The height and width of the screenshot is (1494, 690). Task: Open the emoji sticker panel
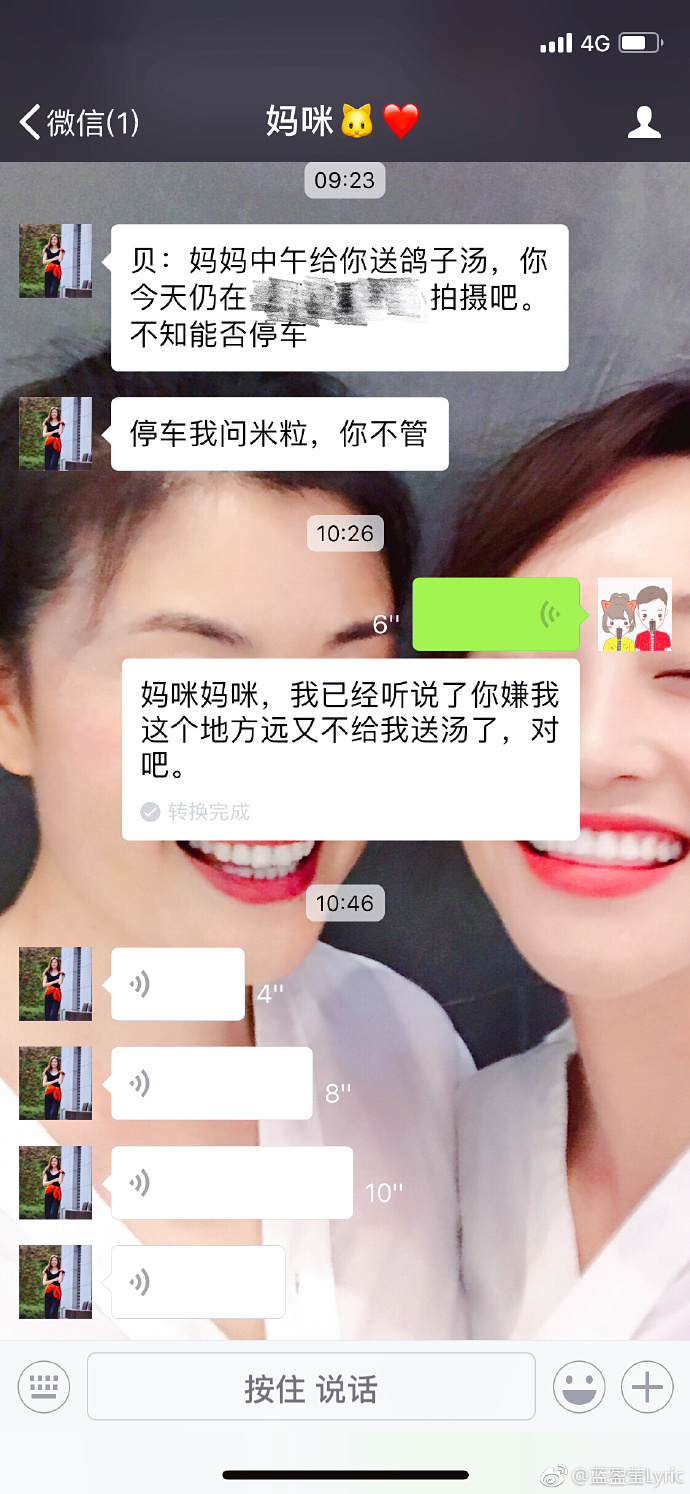[x=580, y=1387]
